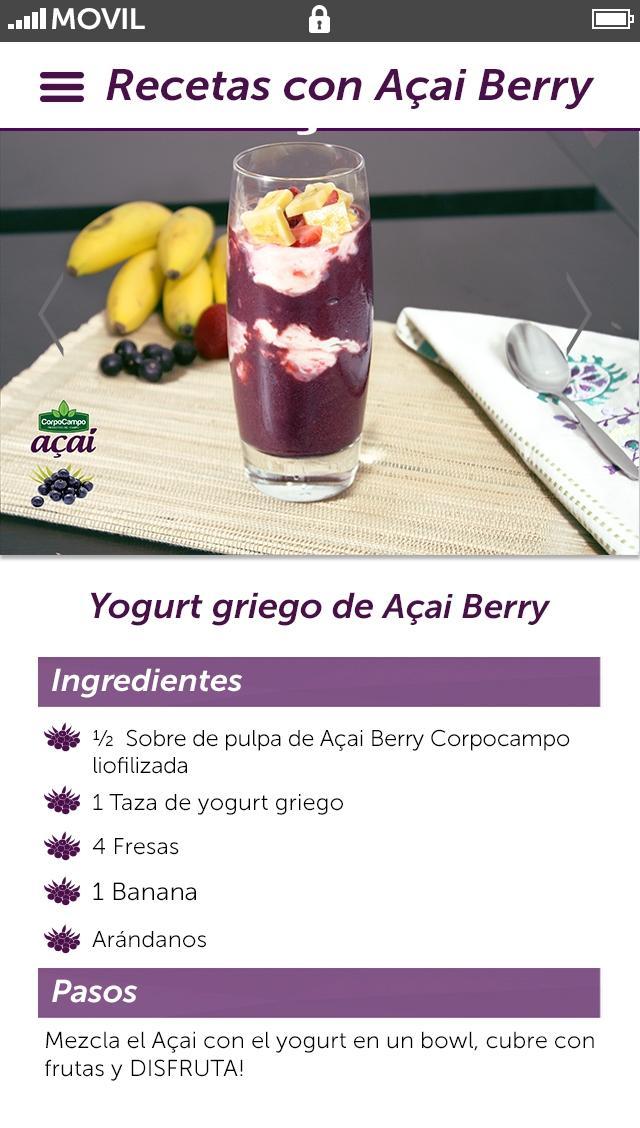Go to previous recipe with left arrow

point(52,314)
